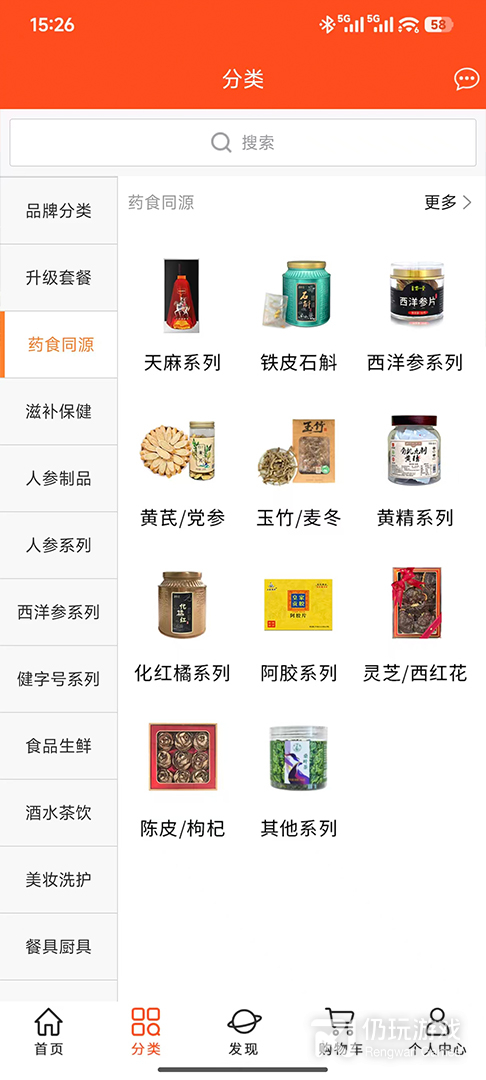Open the message chat icon

click(467, 80)
